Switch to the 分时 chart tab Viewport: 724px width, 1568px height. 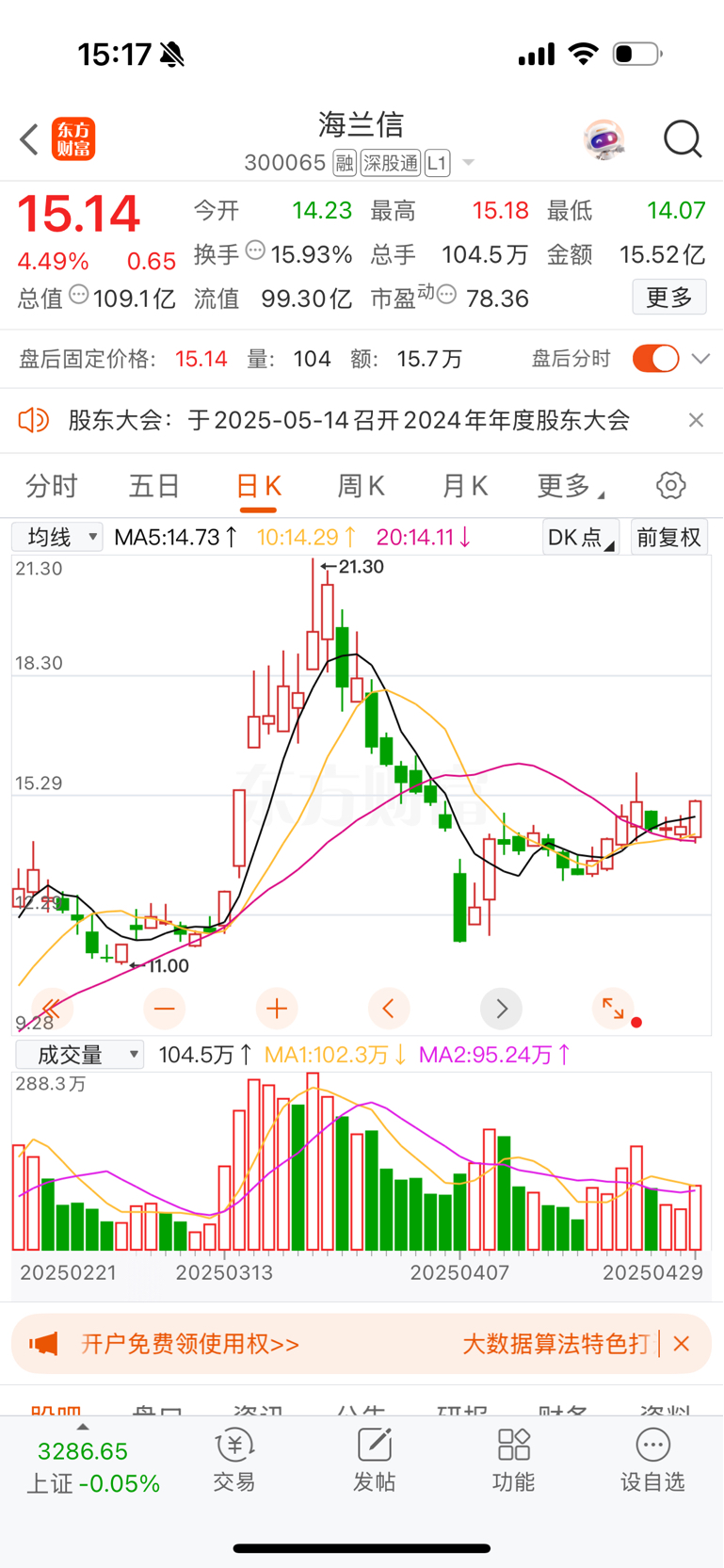pyautogui.click(x=51, y=486)
